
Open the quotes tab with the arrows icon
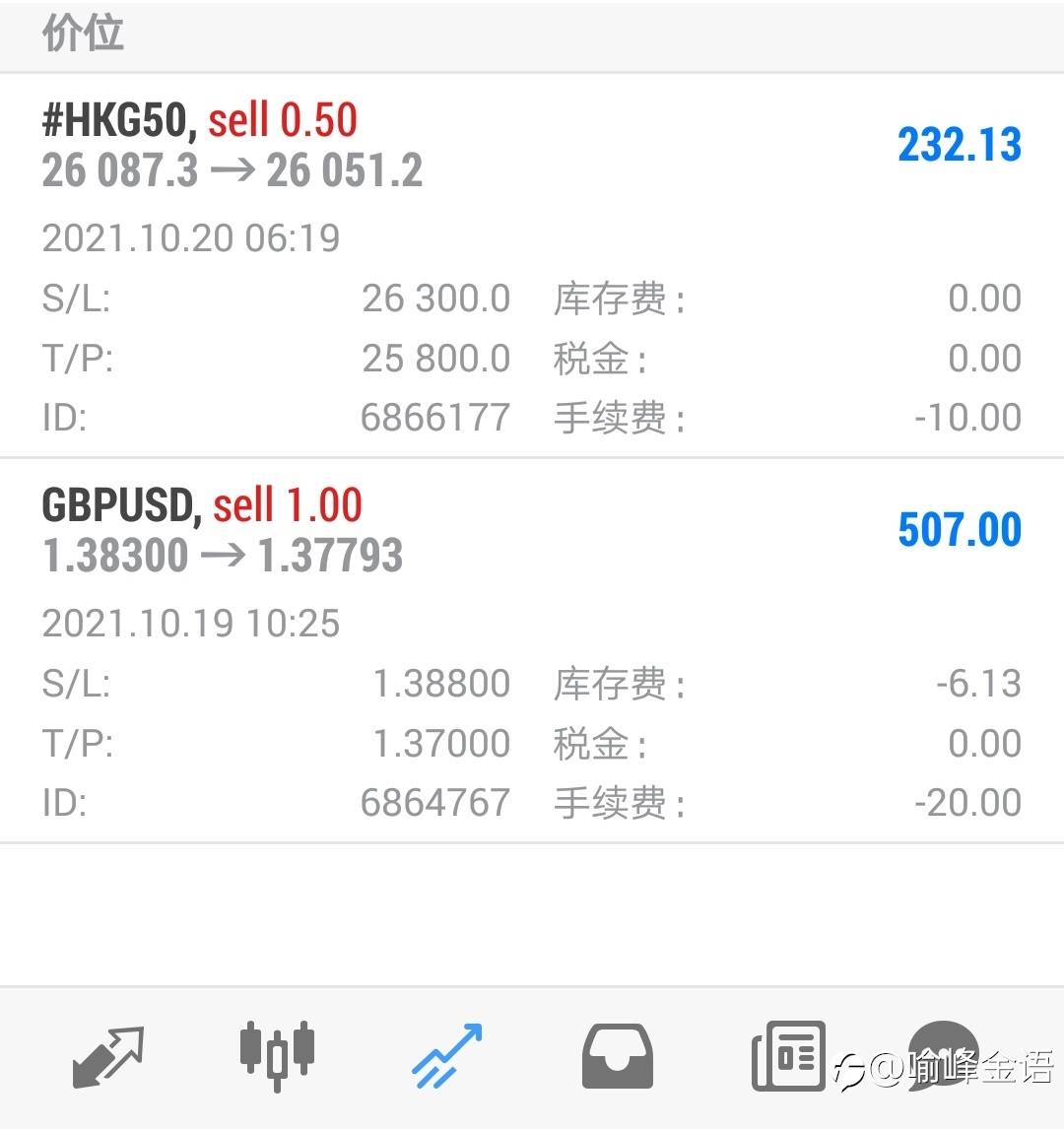[108, 1057]
